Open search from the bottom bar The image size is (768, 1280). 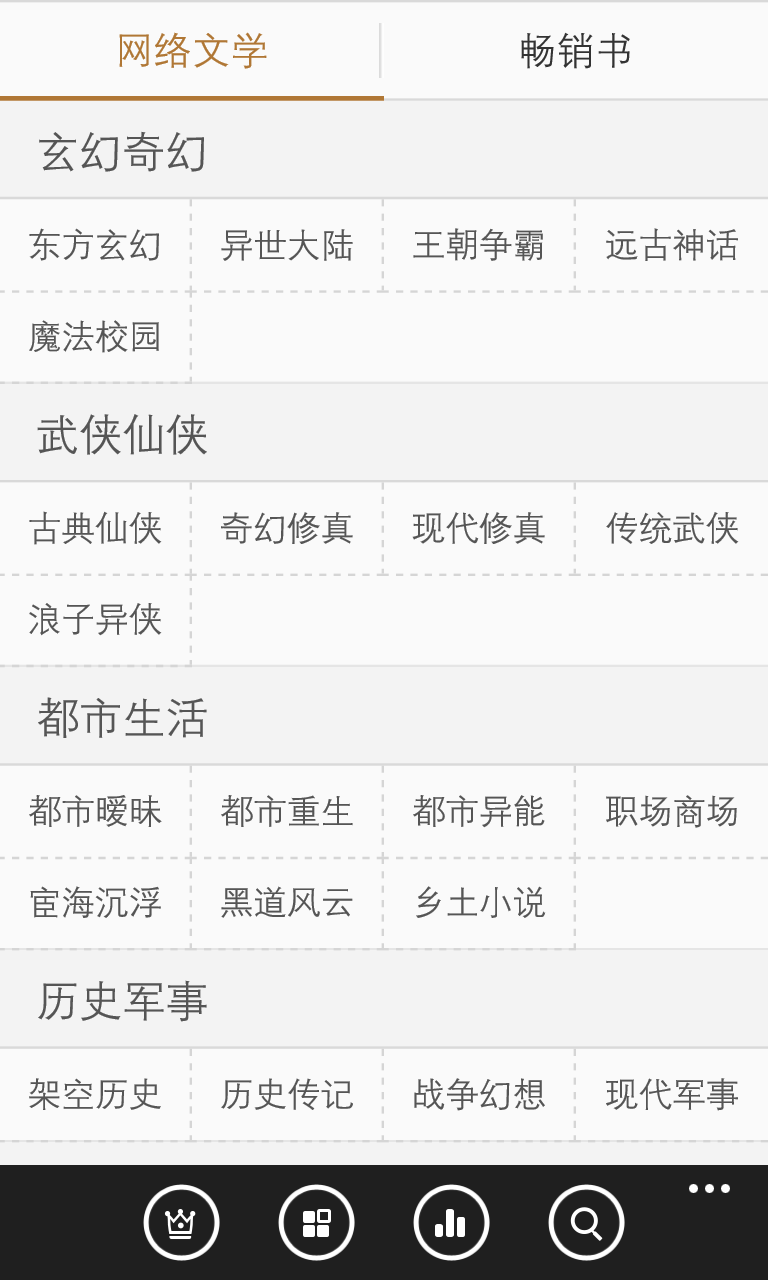[x=586, y=1222]
